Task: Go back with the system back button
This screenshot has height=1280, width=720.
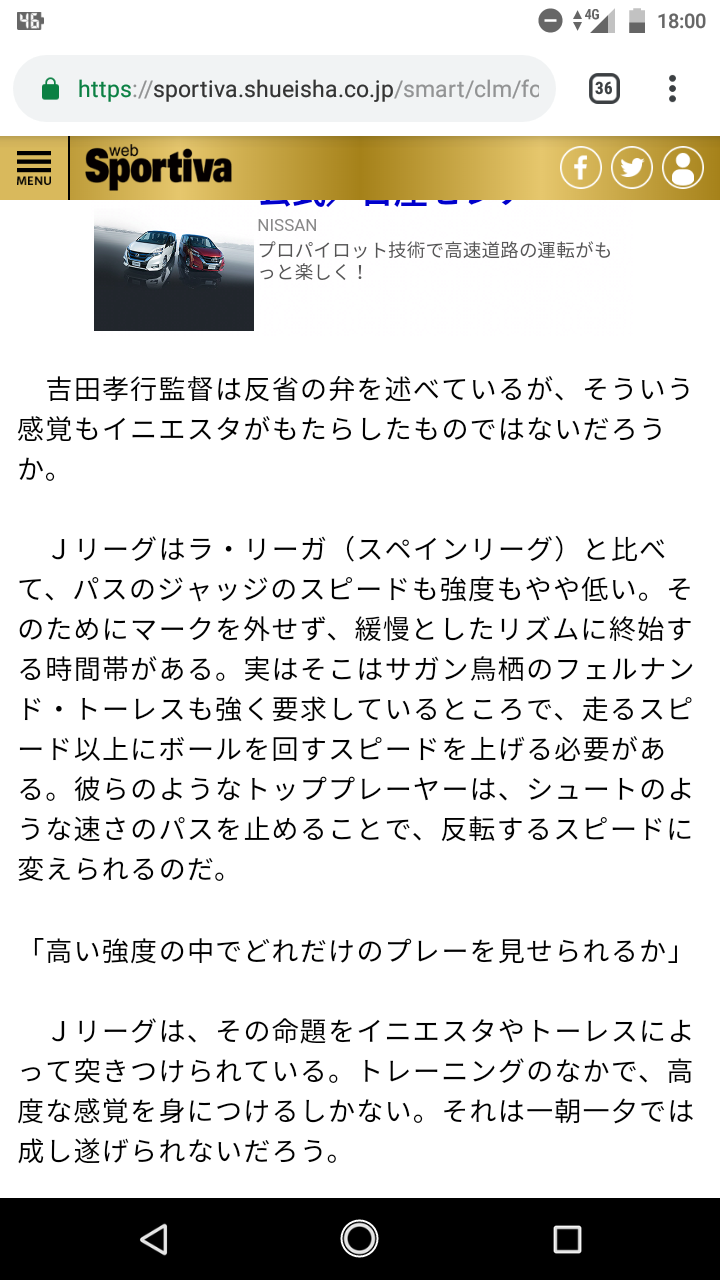Action: [153, 1239]
